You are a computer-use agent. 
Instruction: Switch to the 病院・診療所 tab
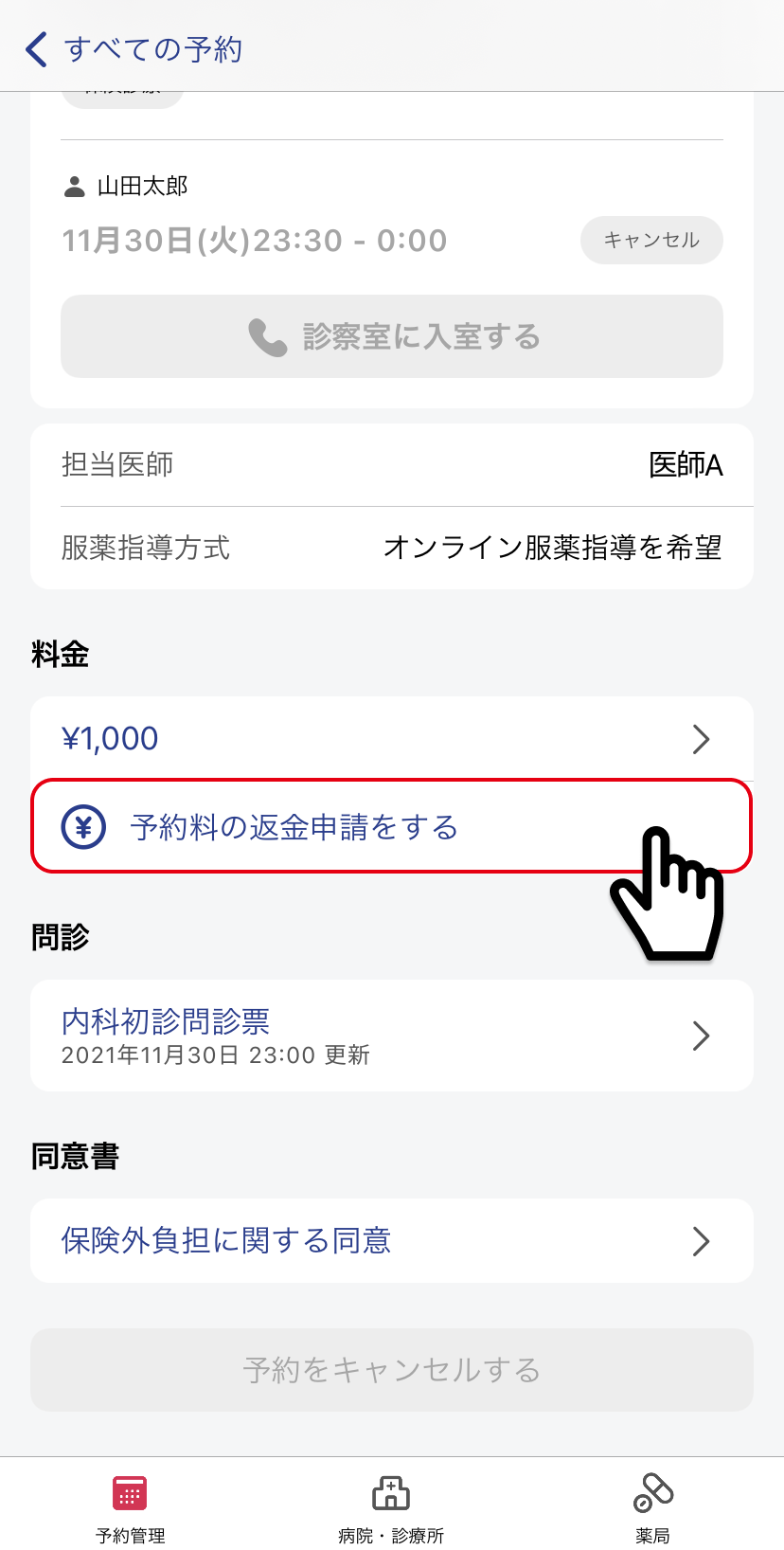(x=391, y=1507)
